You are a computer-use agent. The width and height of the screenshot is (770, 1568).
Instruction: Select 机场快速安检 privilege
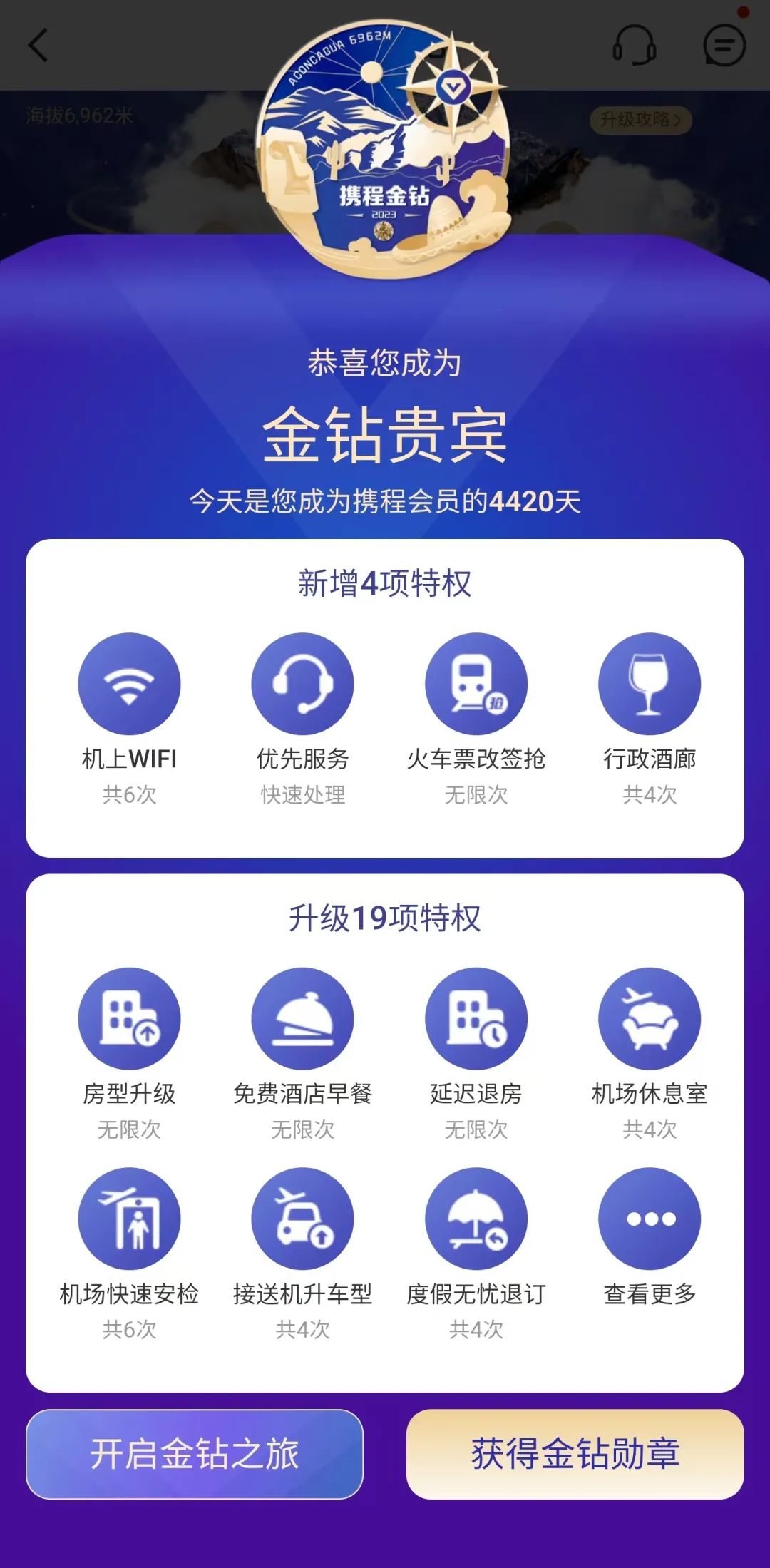[129, 1219]
